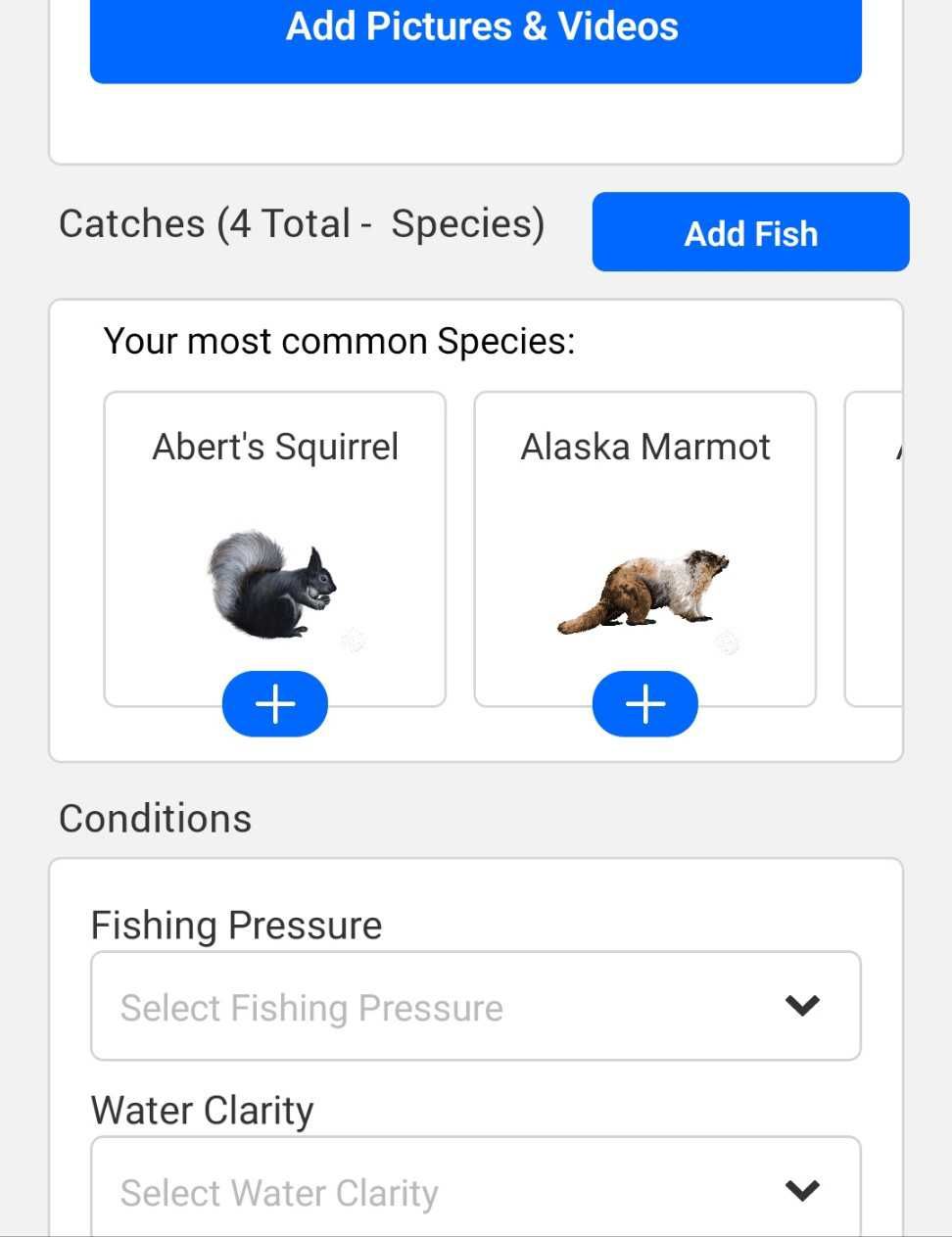Add an Alaska Marmot catch with plus
952x1237 pixels.
point(644,704)
